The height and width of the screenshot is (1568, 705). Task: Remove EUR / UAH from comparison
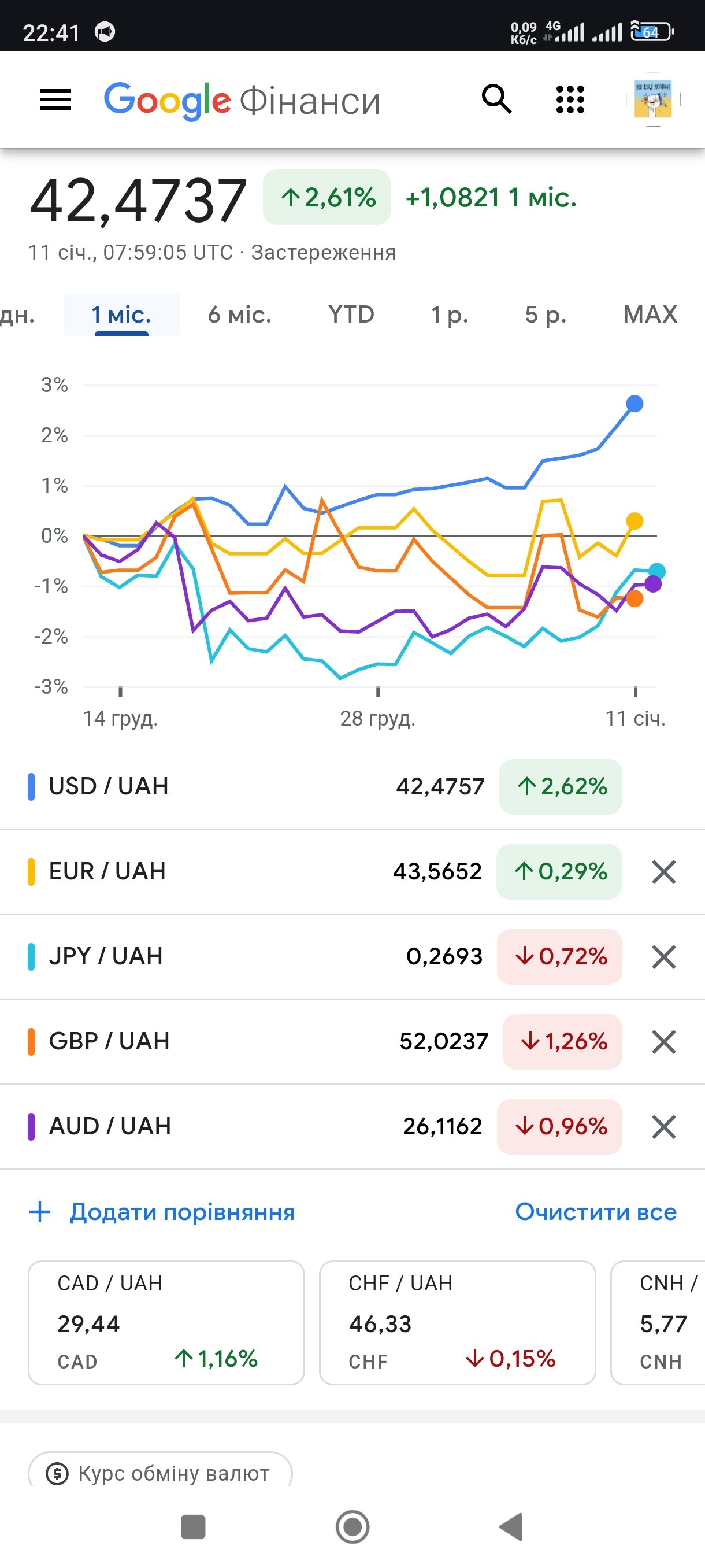pos(663,872)
